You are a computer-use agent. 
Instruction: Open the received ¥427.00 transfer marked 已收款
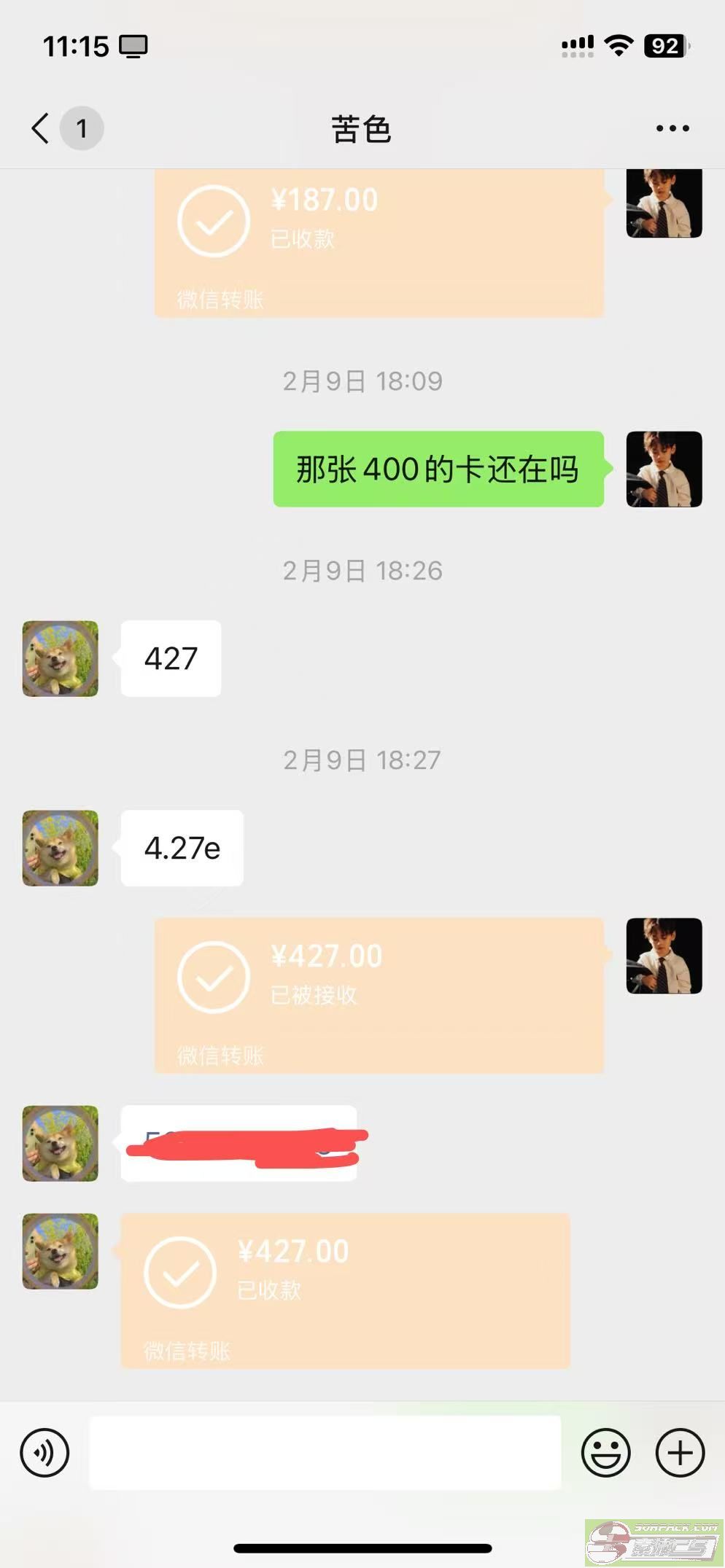click(x=346, y=1291)
